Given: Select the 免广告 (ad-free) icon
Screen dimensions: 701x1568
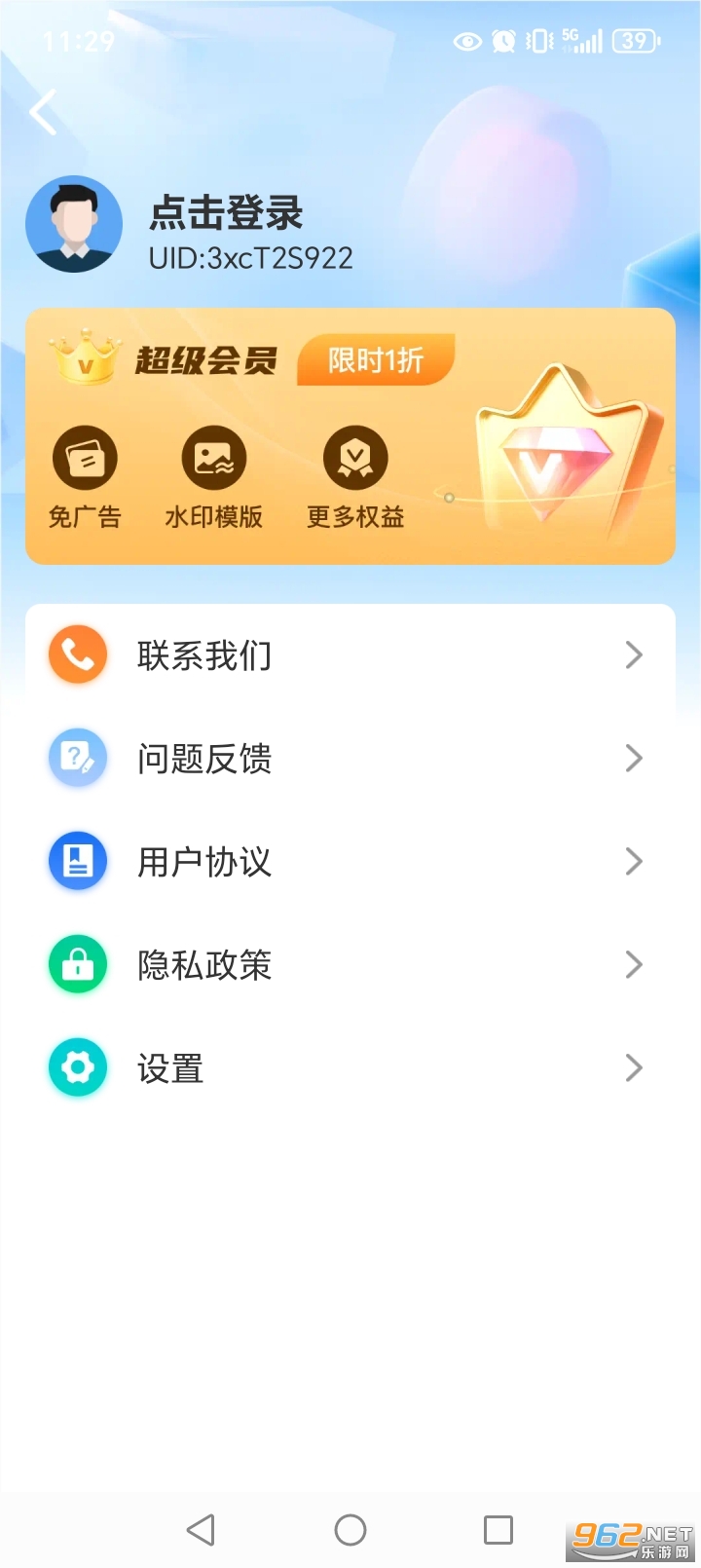Looking at the screenshot, I should coord(86,458).
